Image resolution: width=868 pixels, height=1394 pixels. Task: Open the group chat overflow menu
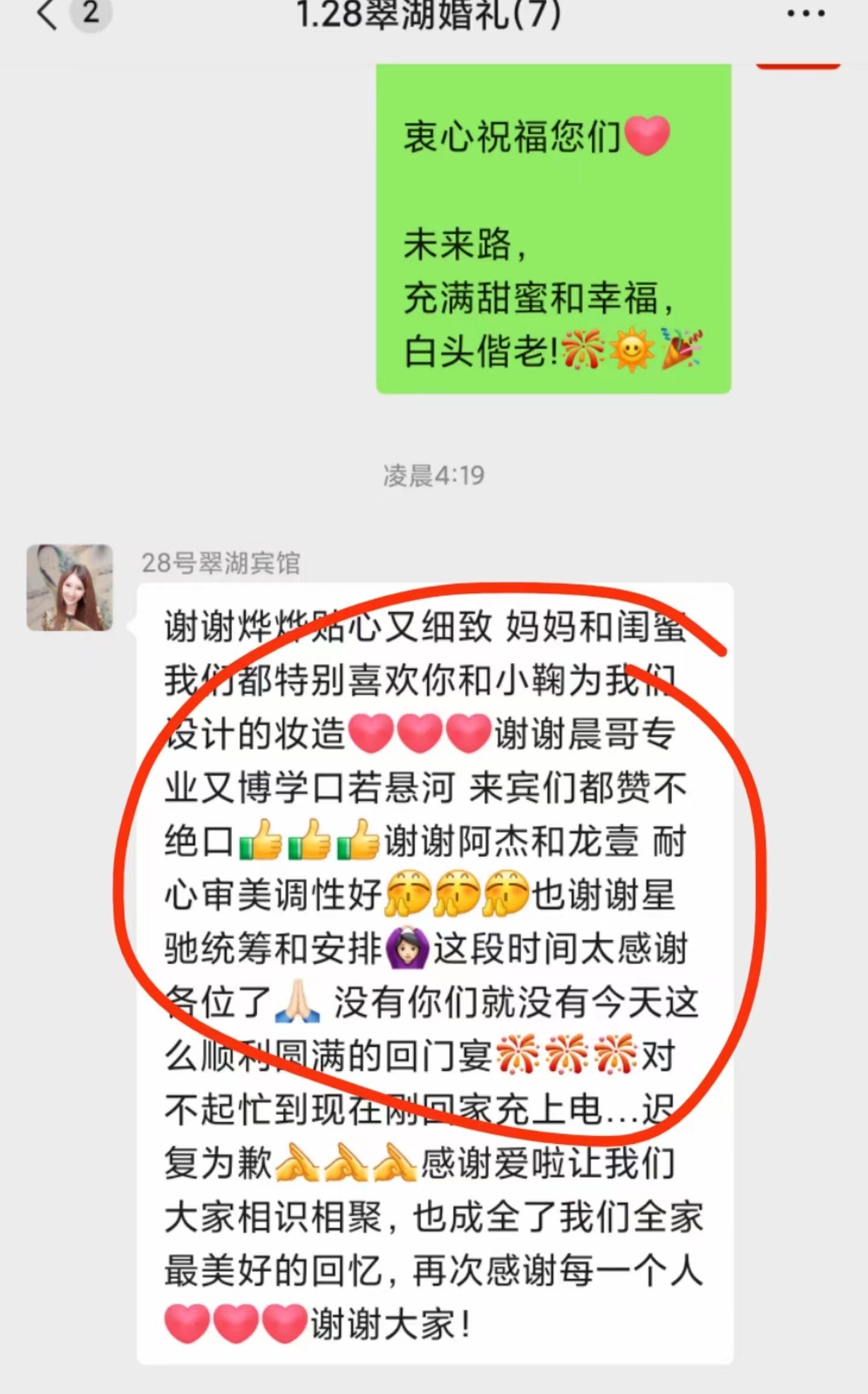click(806, 13)
